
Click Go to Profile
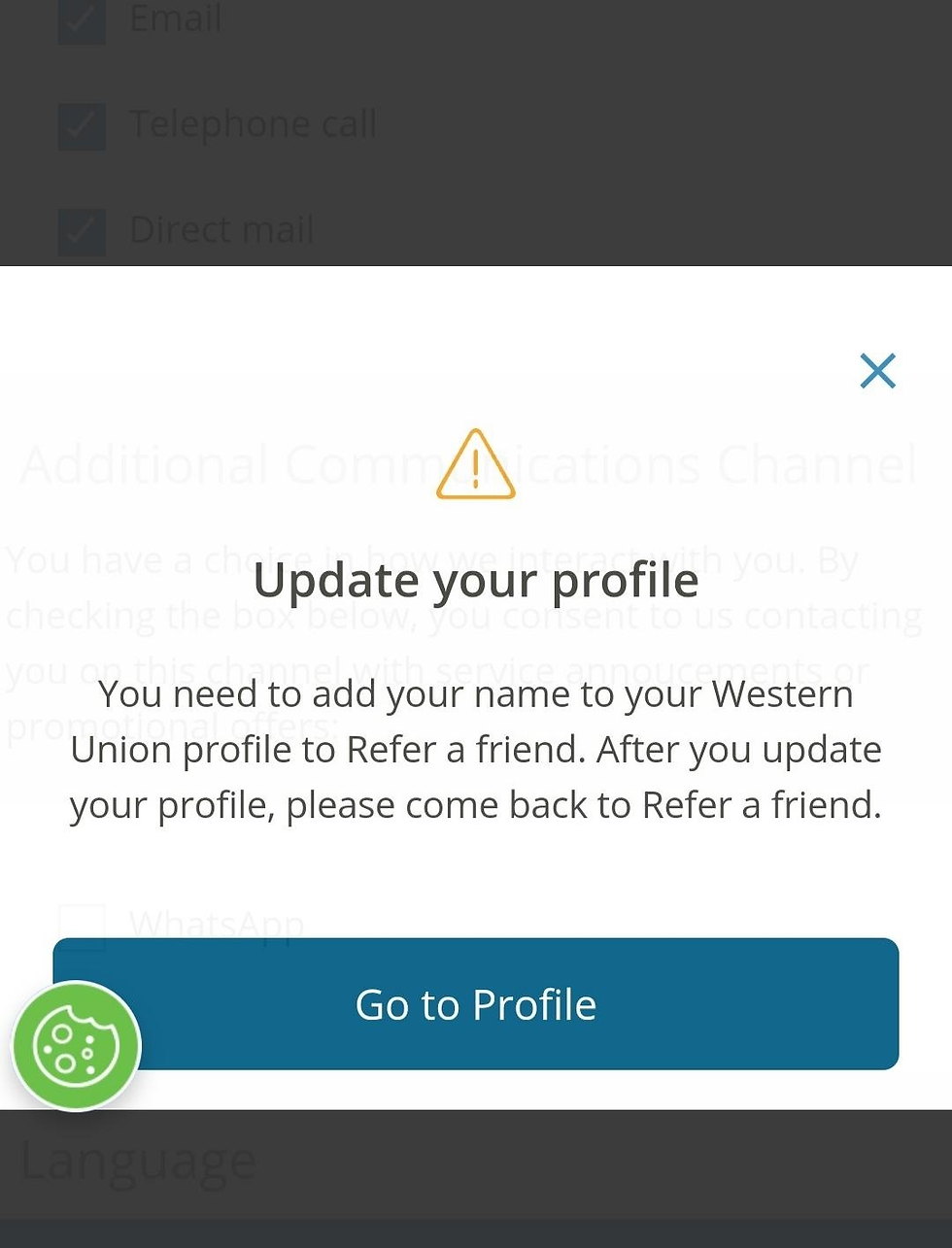(476, 1005)
